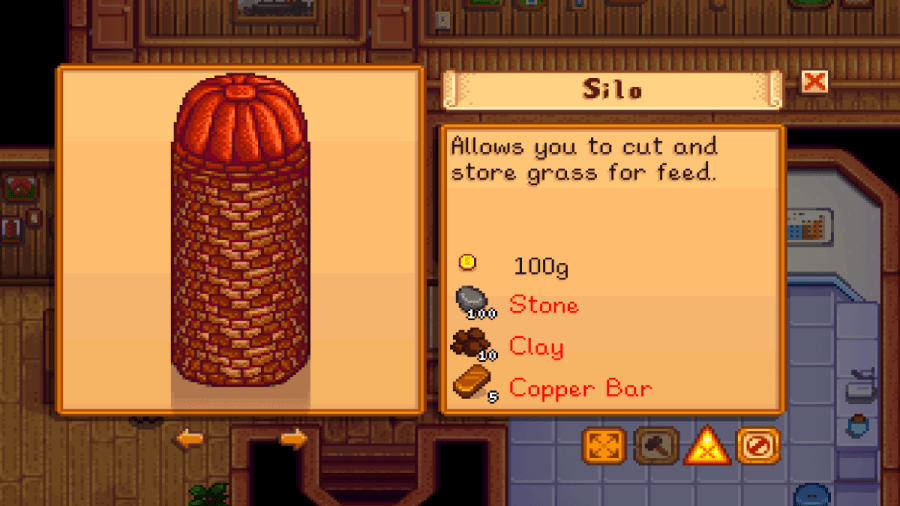The width and height of the screenshot is (900, 506).
Task: Tap the move buildings icon
Action: tap(605, 447)
